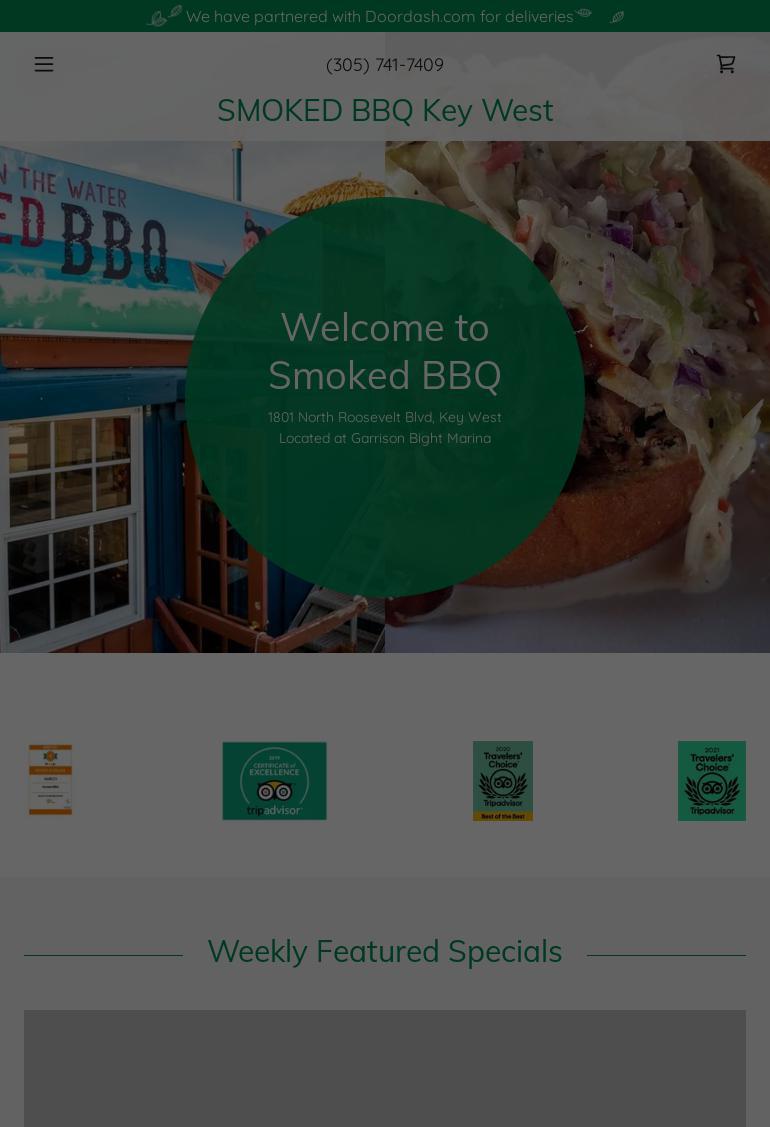Open the hamburger navigation menu
Viewport: 770px width, 1127px height.
pyautogui.click(x=44, y=64)
